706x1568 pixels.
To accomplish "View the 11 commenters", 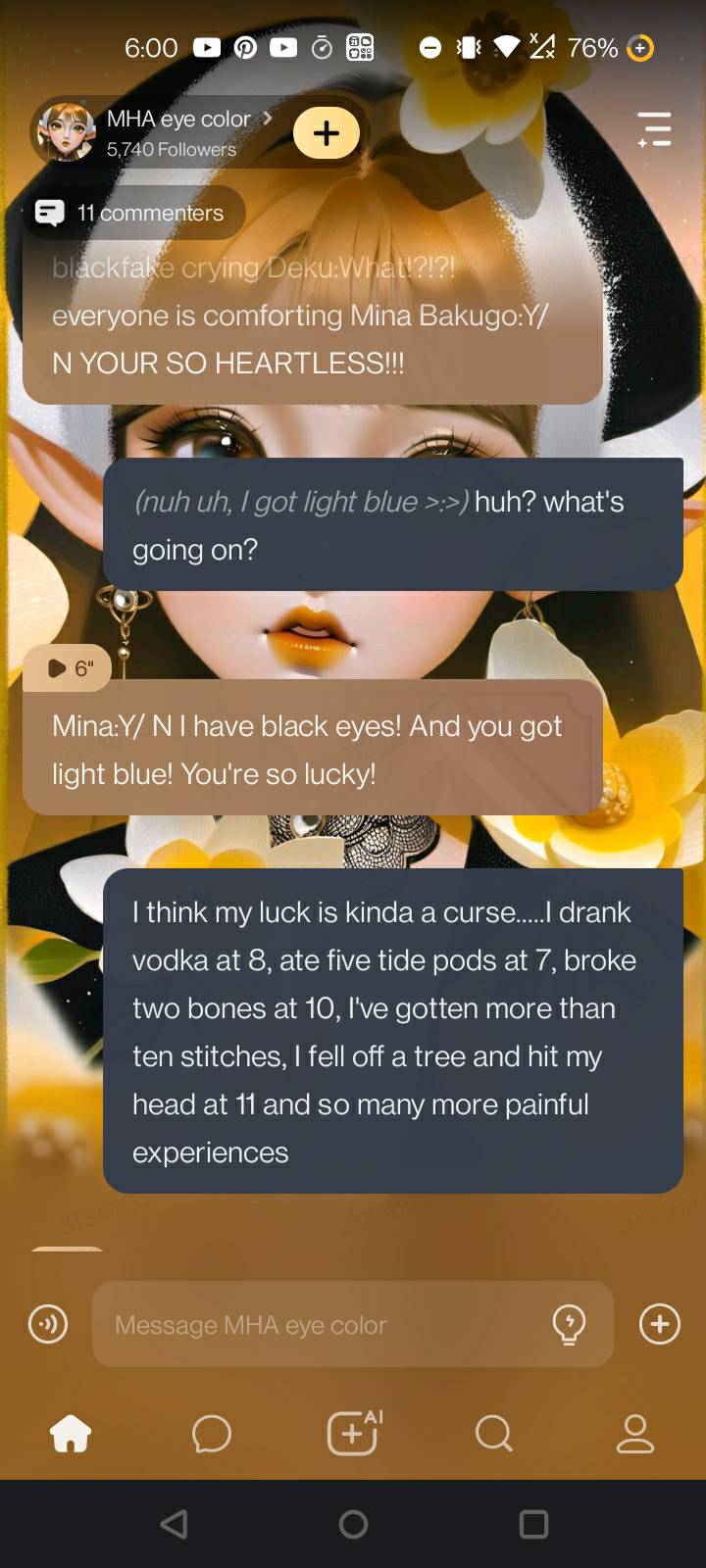I will [x=133, y=213].
